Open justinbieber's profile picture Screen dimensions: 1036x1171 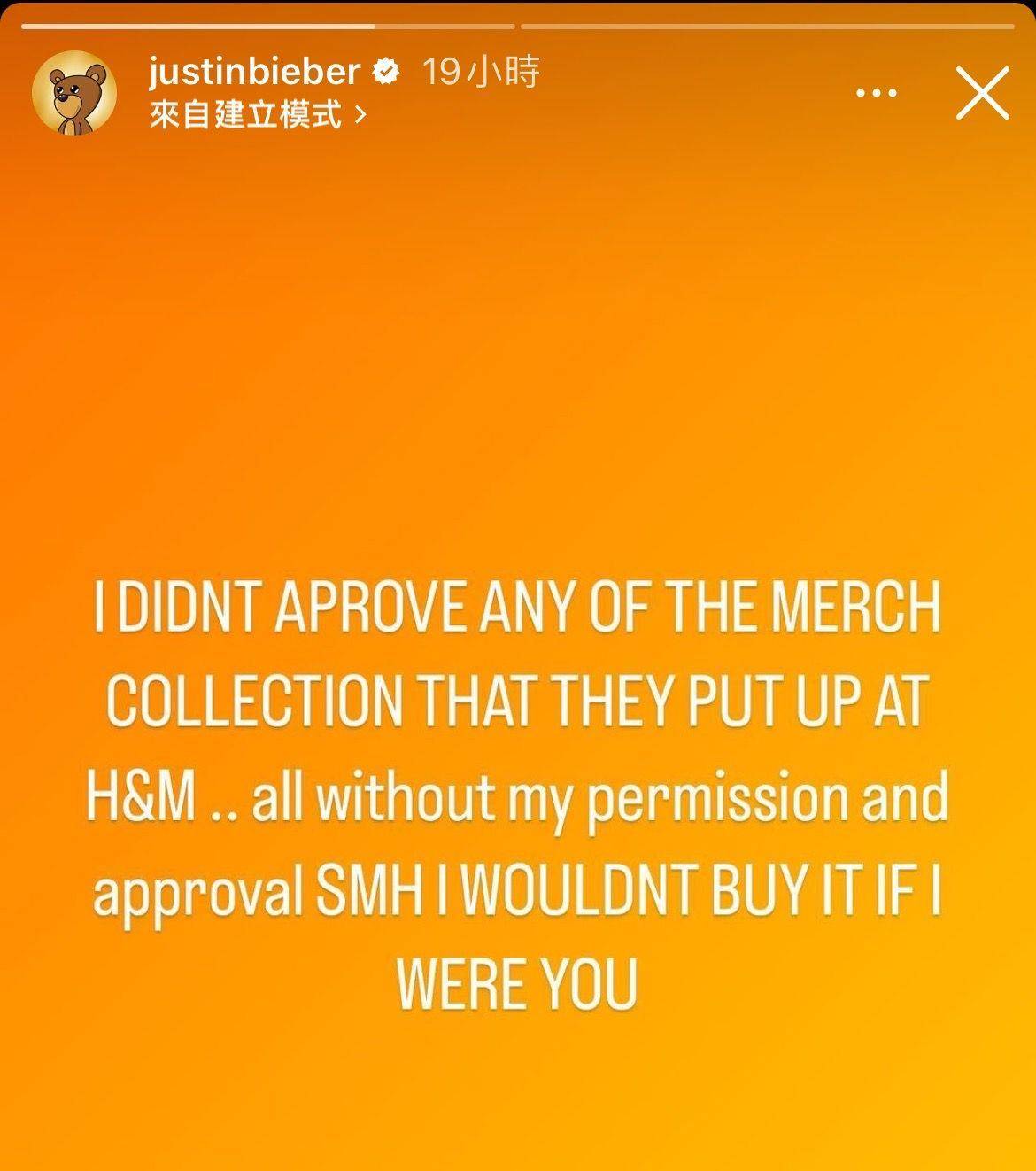point(74,93)
